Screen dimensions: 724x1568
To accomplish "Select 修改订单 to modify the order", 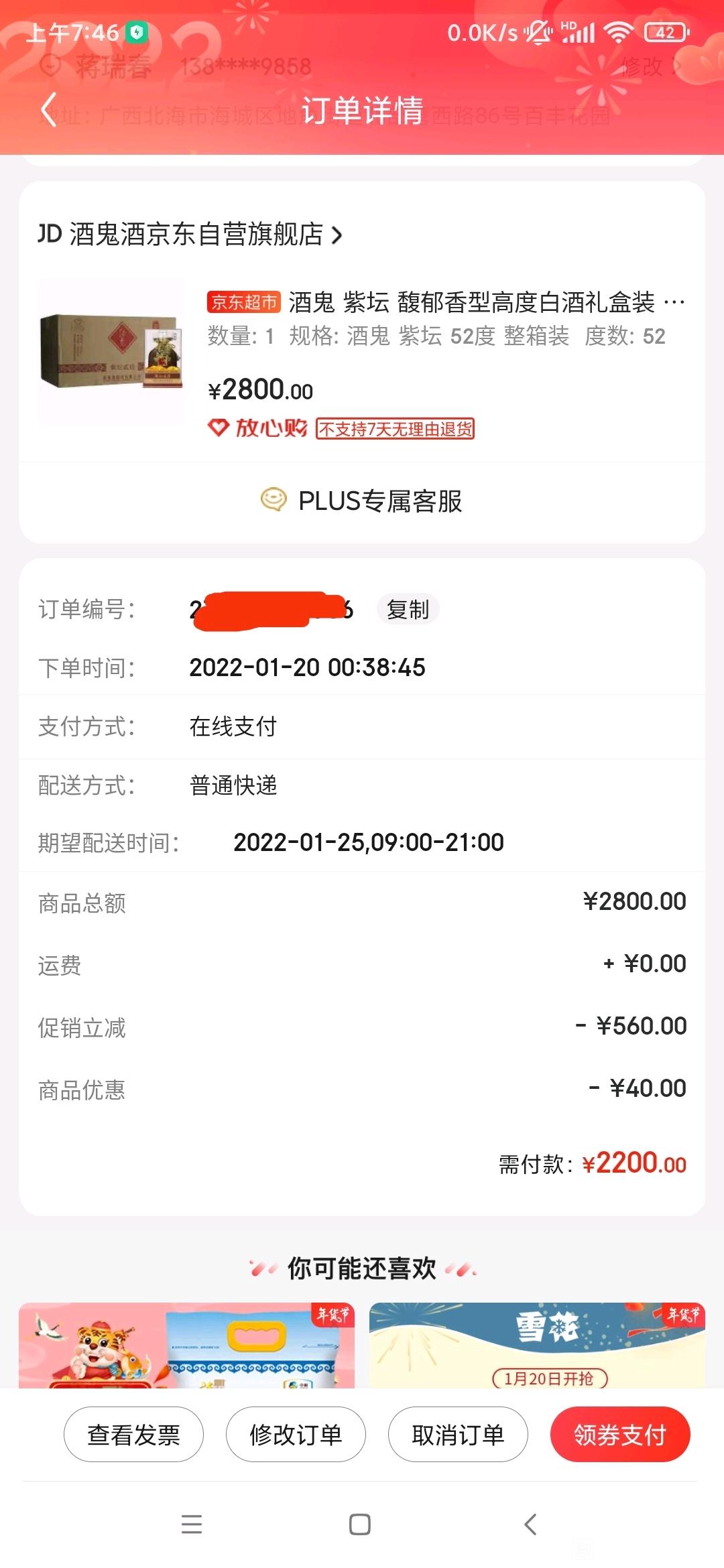I will pos(296,1434).
